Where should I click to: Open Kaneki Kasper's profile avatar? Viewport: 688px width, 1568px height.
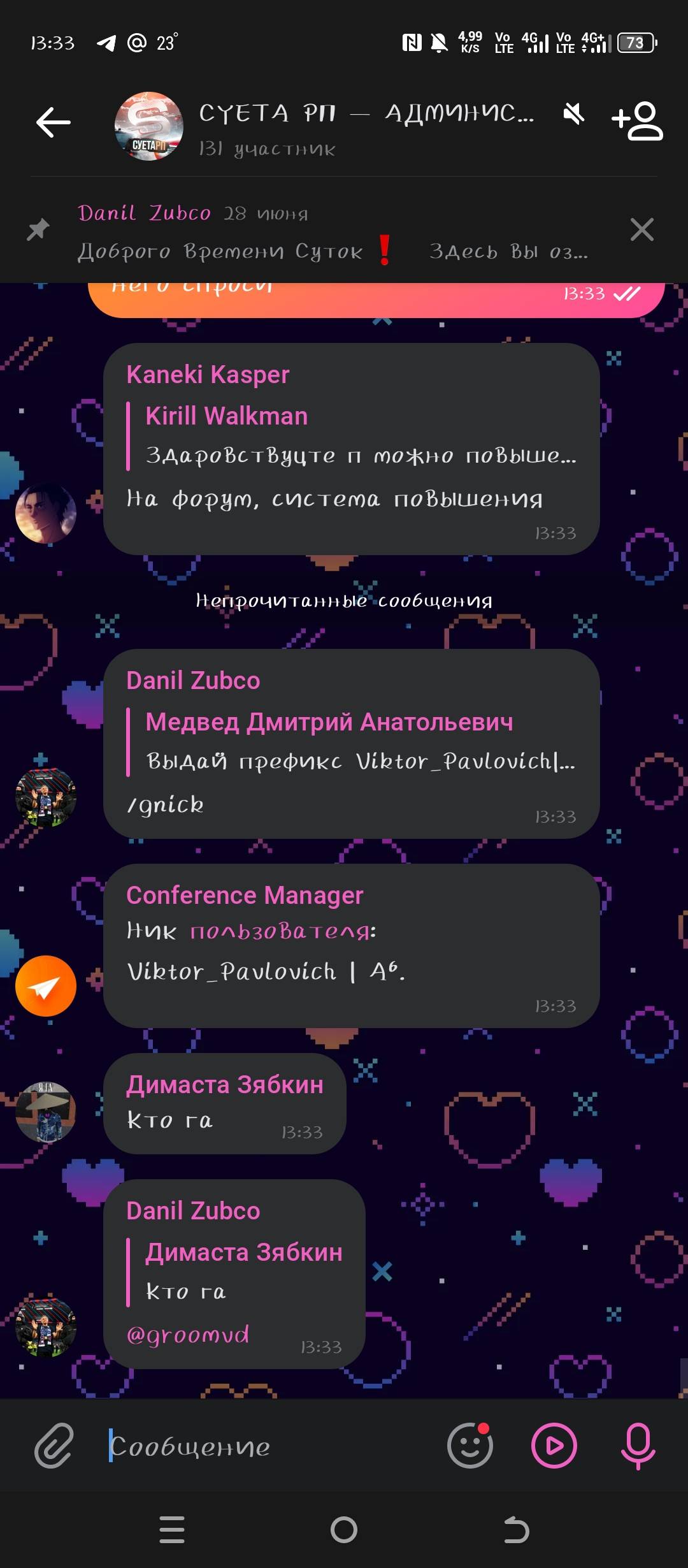tap(46, 514)
